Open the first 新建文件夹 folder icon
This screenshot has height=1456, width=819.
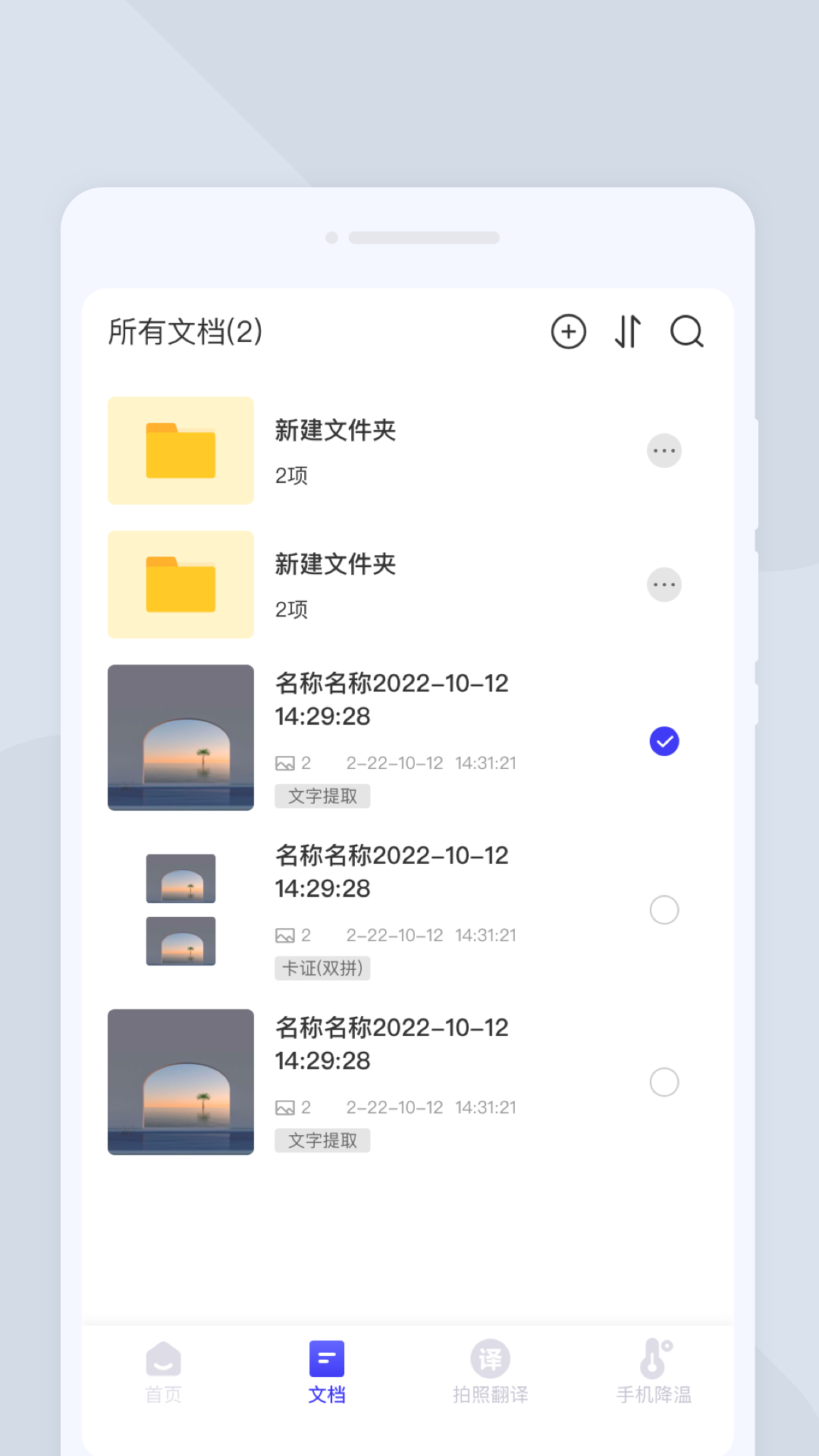point(180,450)
